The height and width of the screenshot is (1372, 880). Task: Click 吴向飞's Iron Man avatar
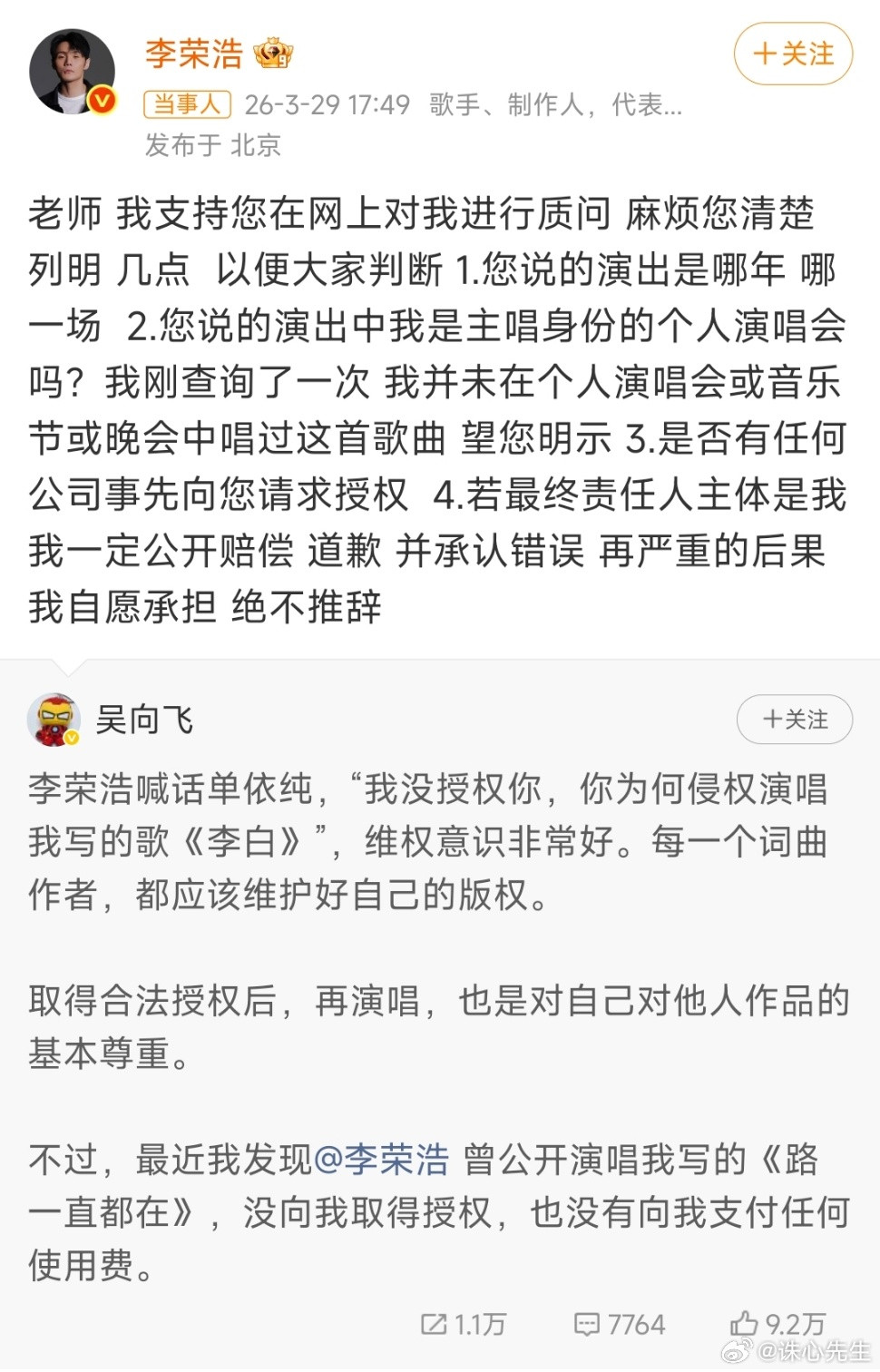54,721
